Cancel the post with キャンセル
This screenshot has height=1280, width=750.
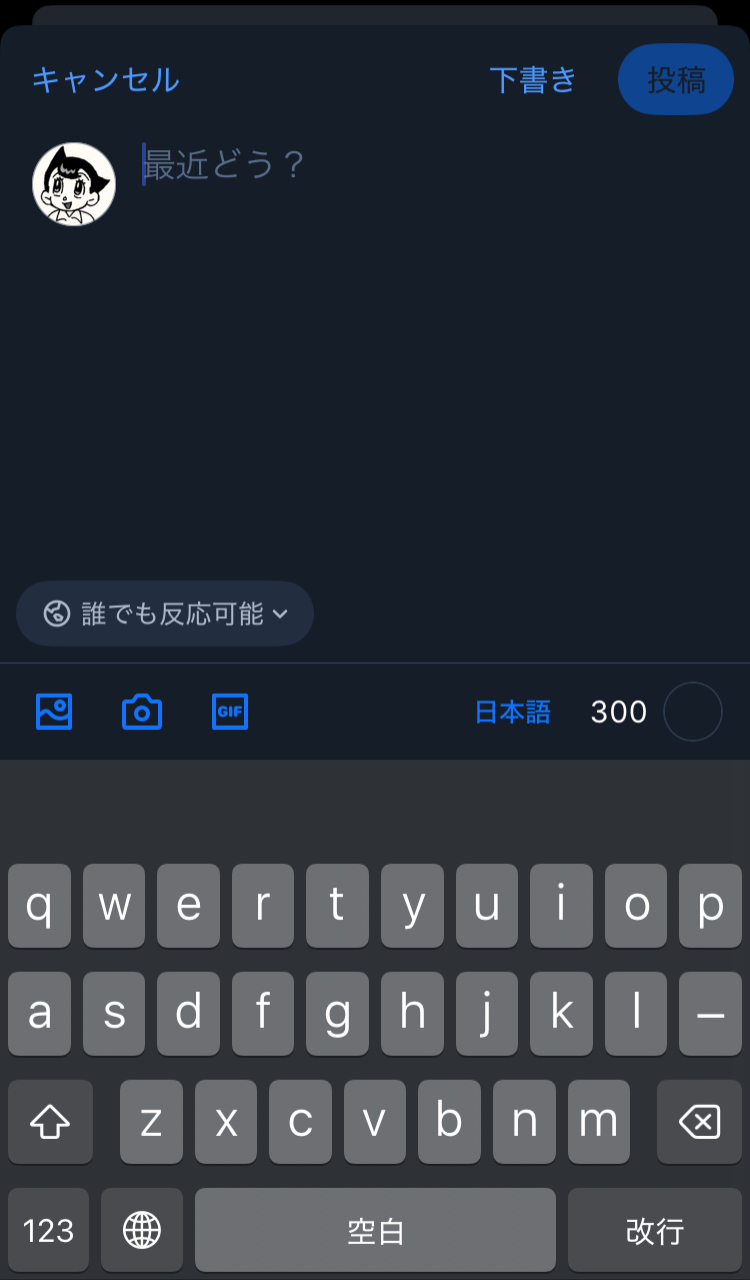[105, 80]
